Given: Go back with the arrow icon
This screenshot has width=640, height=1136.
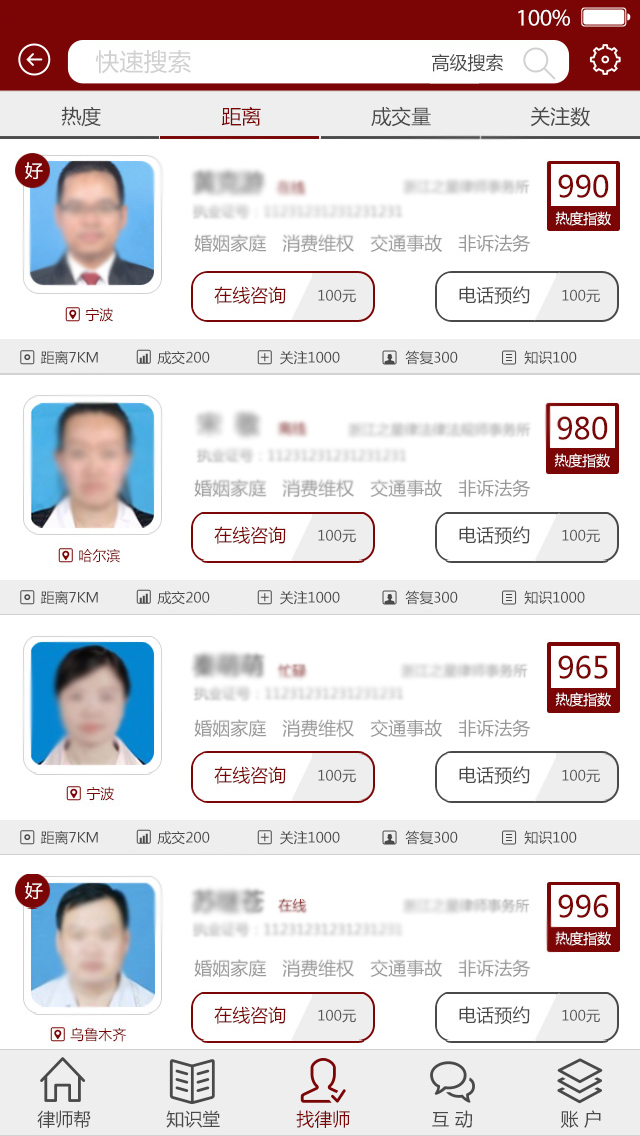Looking at the screenshot, I should [x=34, y=61].
